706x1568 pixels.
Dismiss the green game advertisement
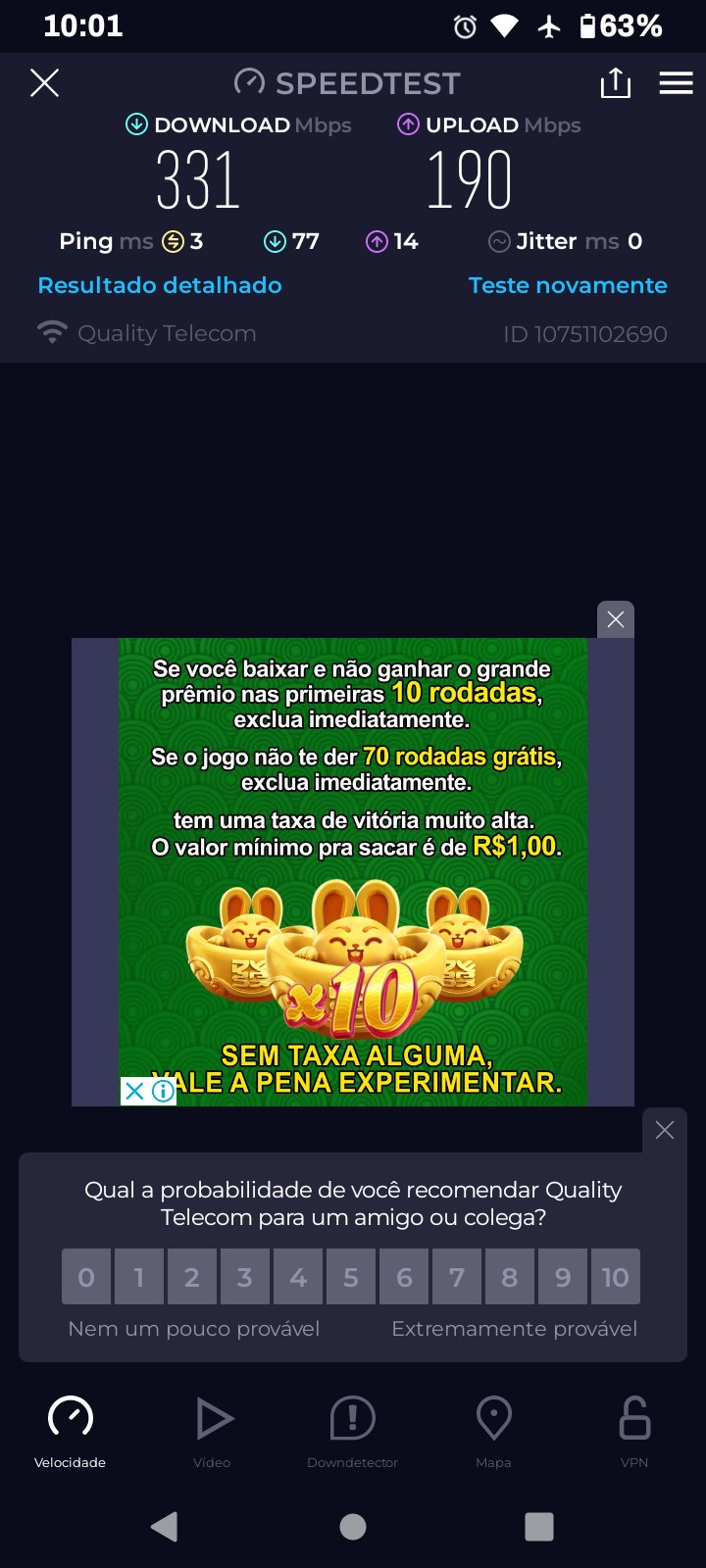coord(616,619)
